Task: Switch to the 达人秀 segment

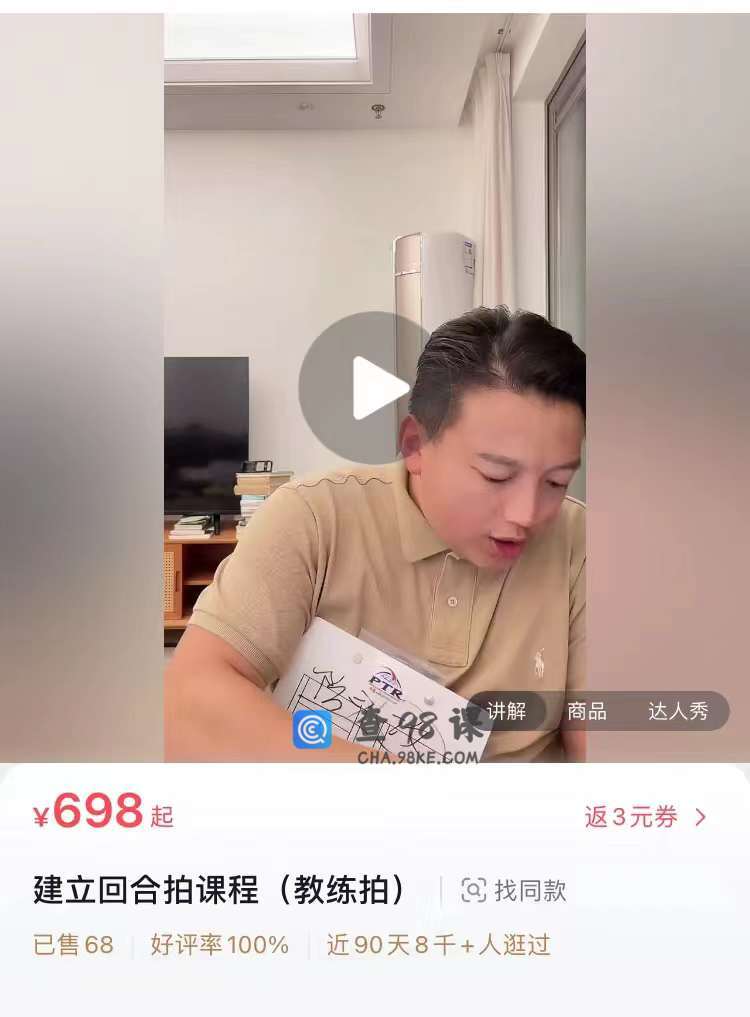Action: (678, 711)
